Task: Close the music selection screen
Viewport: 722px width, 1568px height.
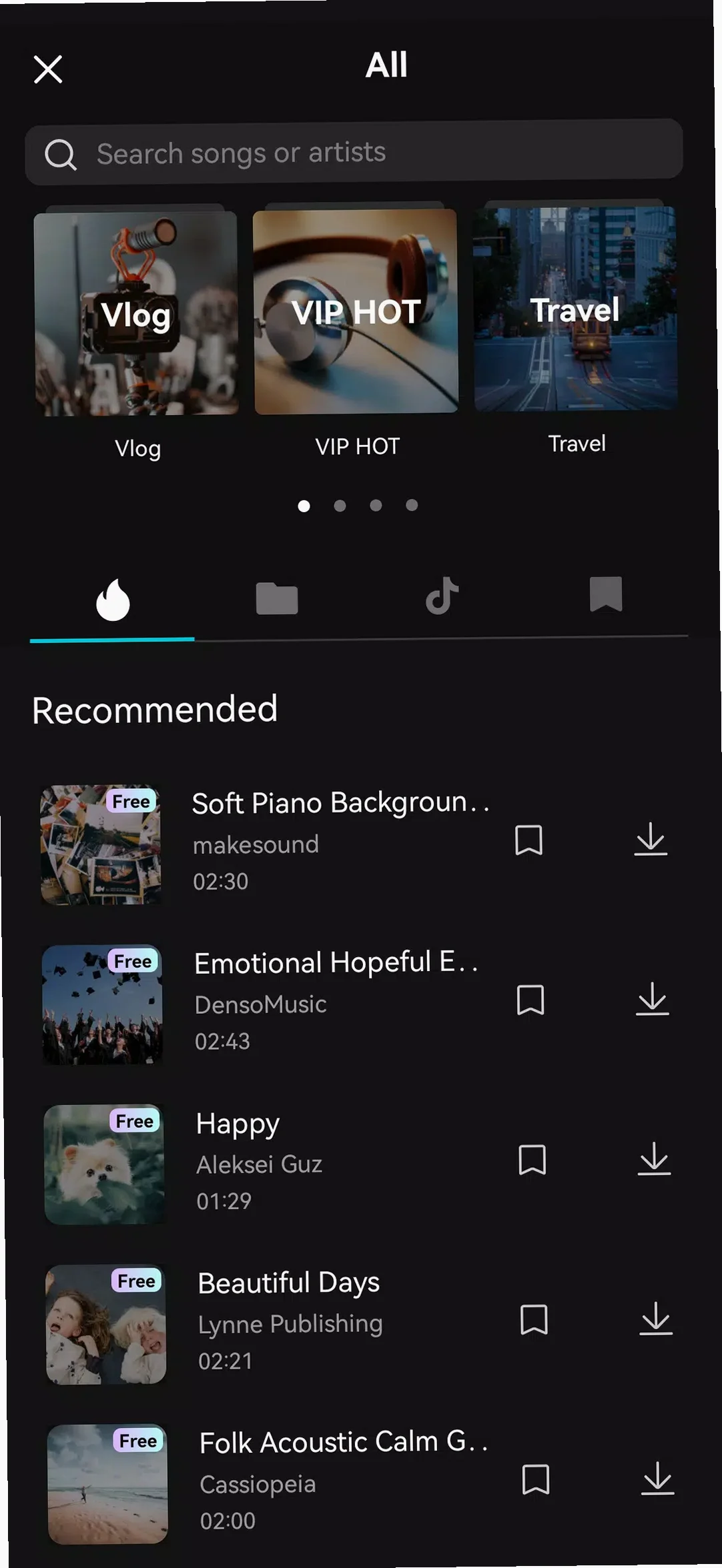Action: 48,69
